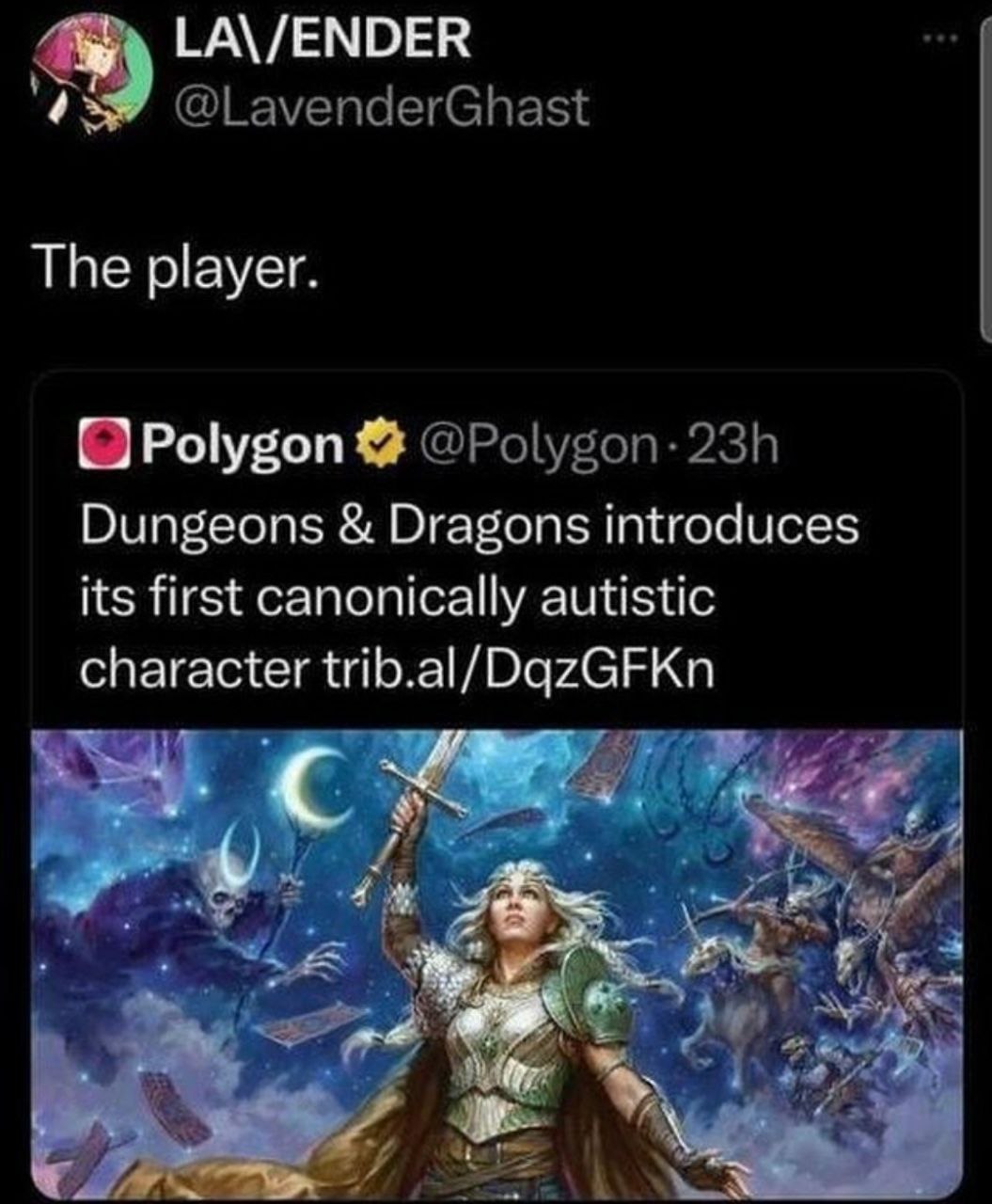View the @LavenderGhast profile handle
Viewport: 992px width, 1204px height.
pyautogui.click(x=380, y=108)
